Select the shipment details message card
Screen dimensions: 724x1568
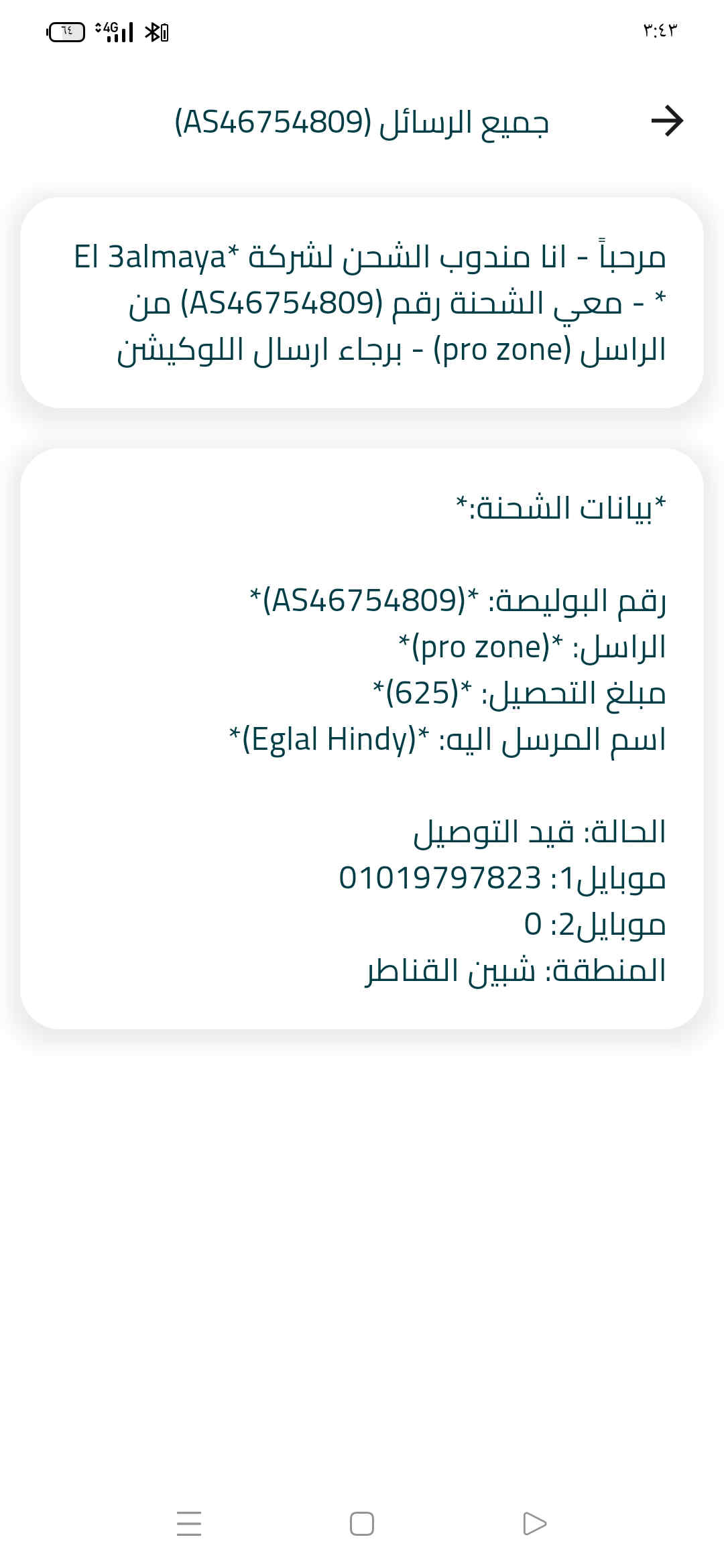pos(362,738)
